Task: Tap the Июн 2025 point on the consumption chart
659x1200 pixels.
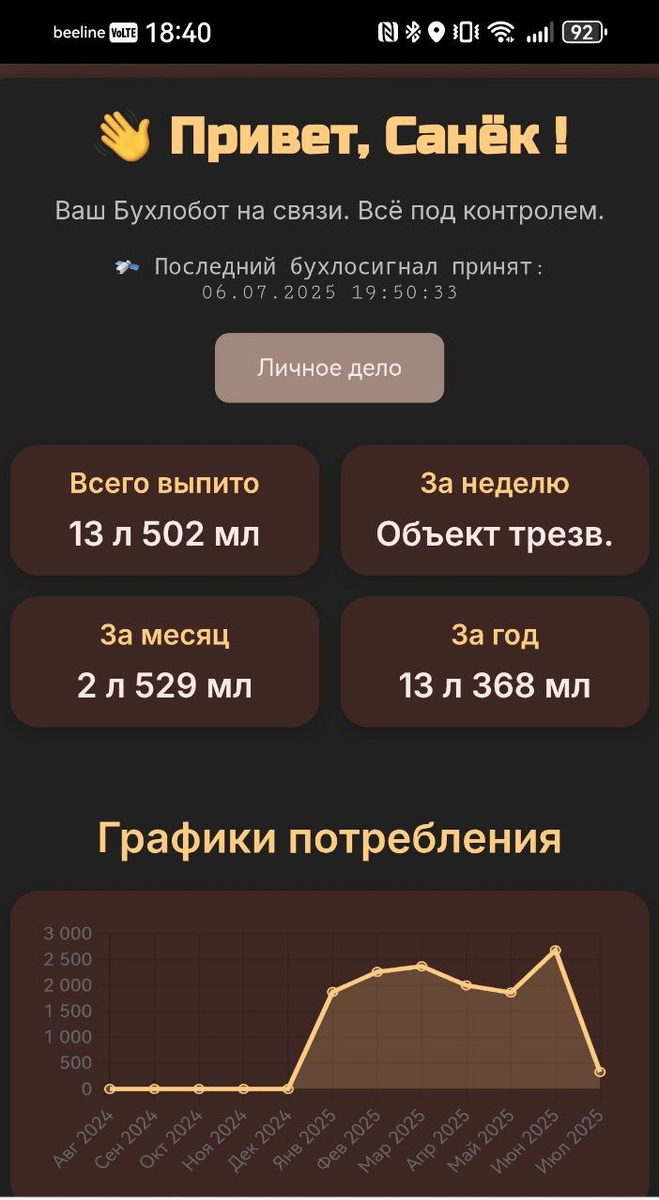Action: tap(555, 950)
